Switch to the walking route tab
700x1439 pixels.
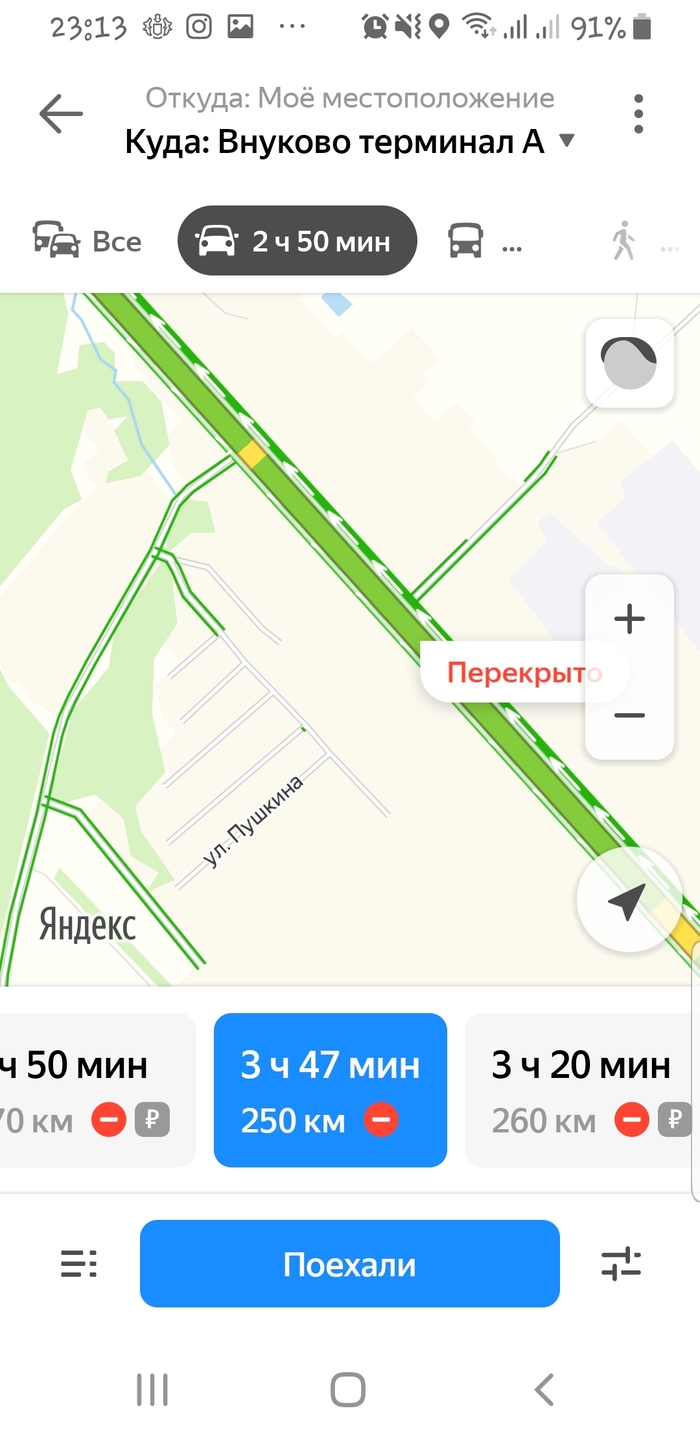[625, 241]
